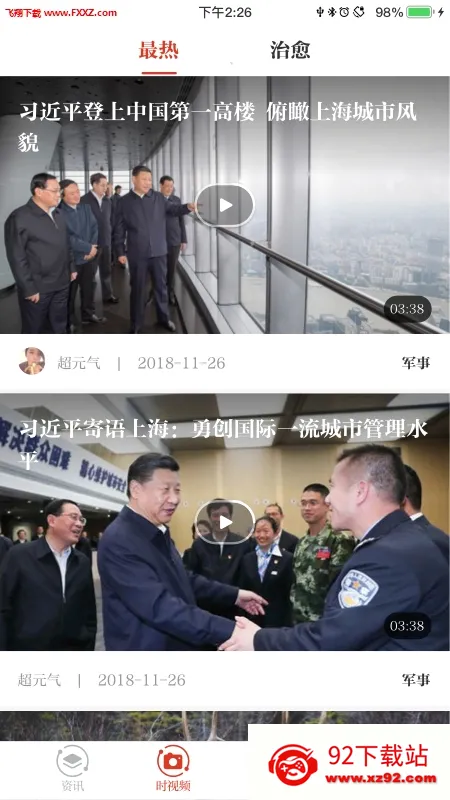This screenshot has width=450, height=800.
Task: Open 超元气 avatar under the first video
Action: pos(32,361)
